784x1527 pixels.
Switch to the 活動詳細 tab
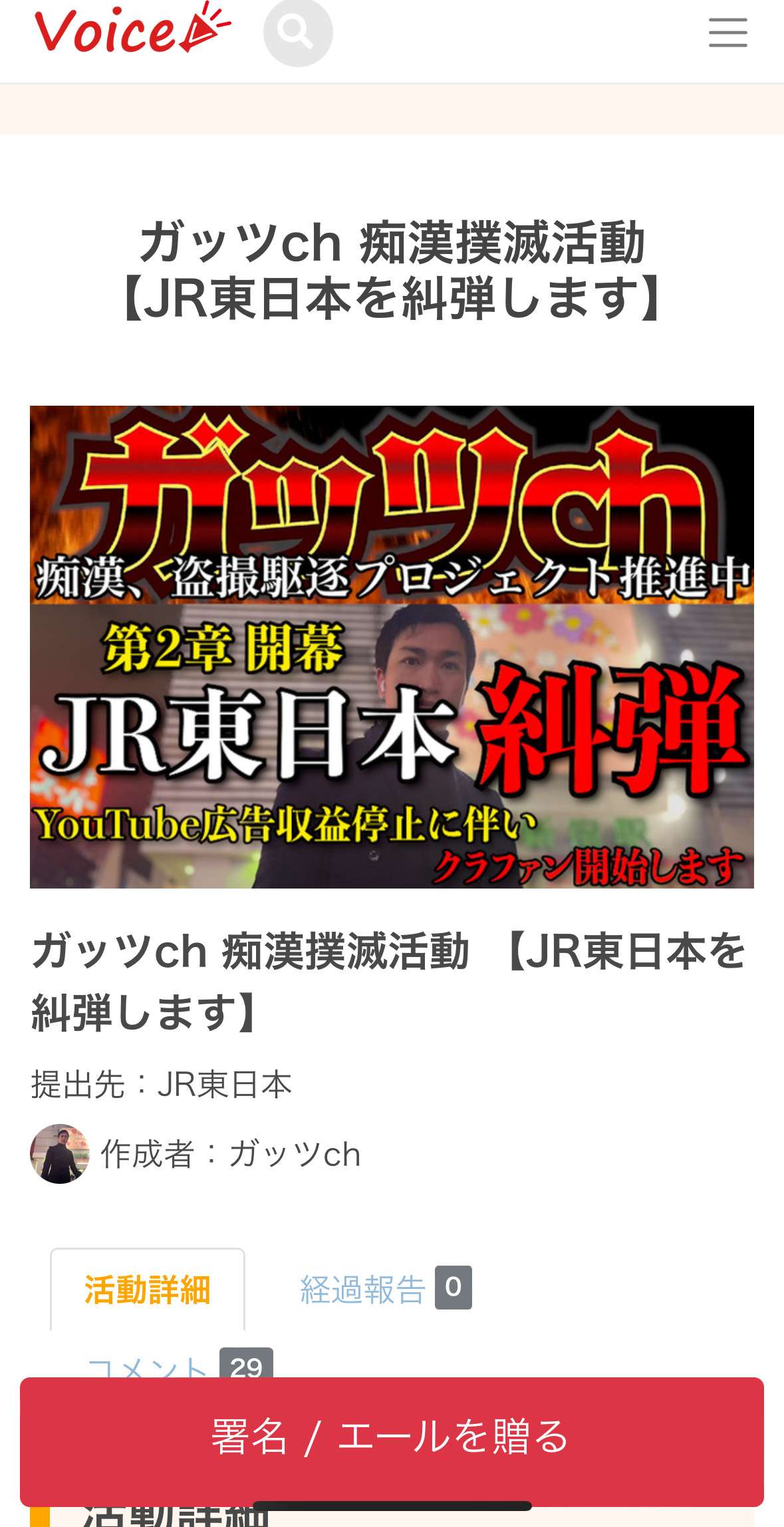[148, 1290]
